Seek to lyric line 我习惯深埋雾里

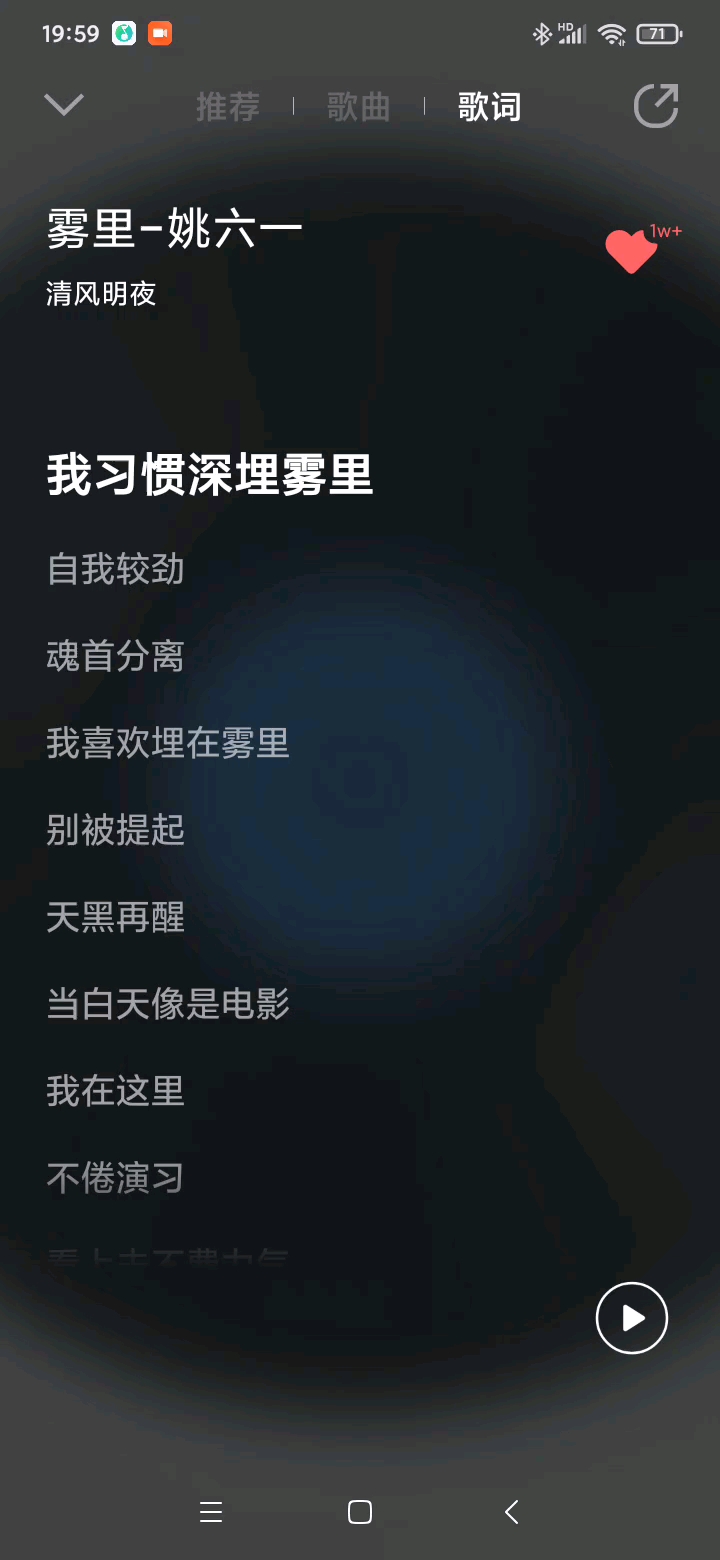210,477
